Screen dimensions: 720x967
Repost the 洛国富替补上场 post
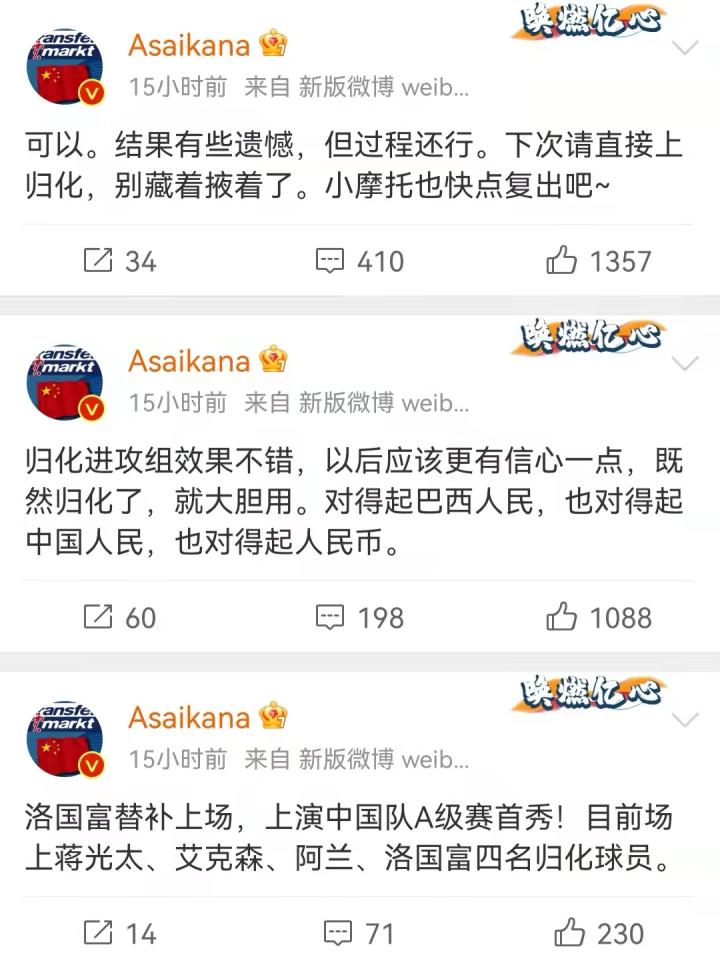(118, 933)
